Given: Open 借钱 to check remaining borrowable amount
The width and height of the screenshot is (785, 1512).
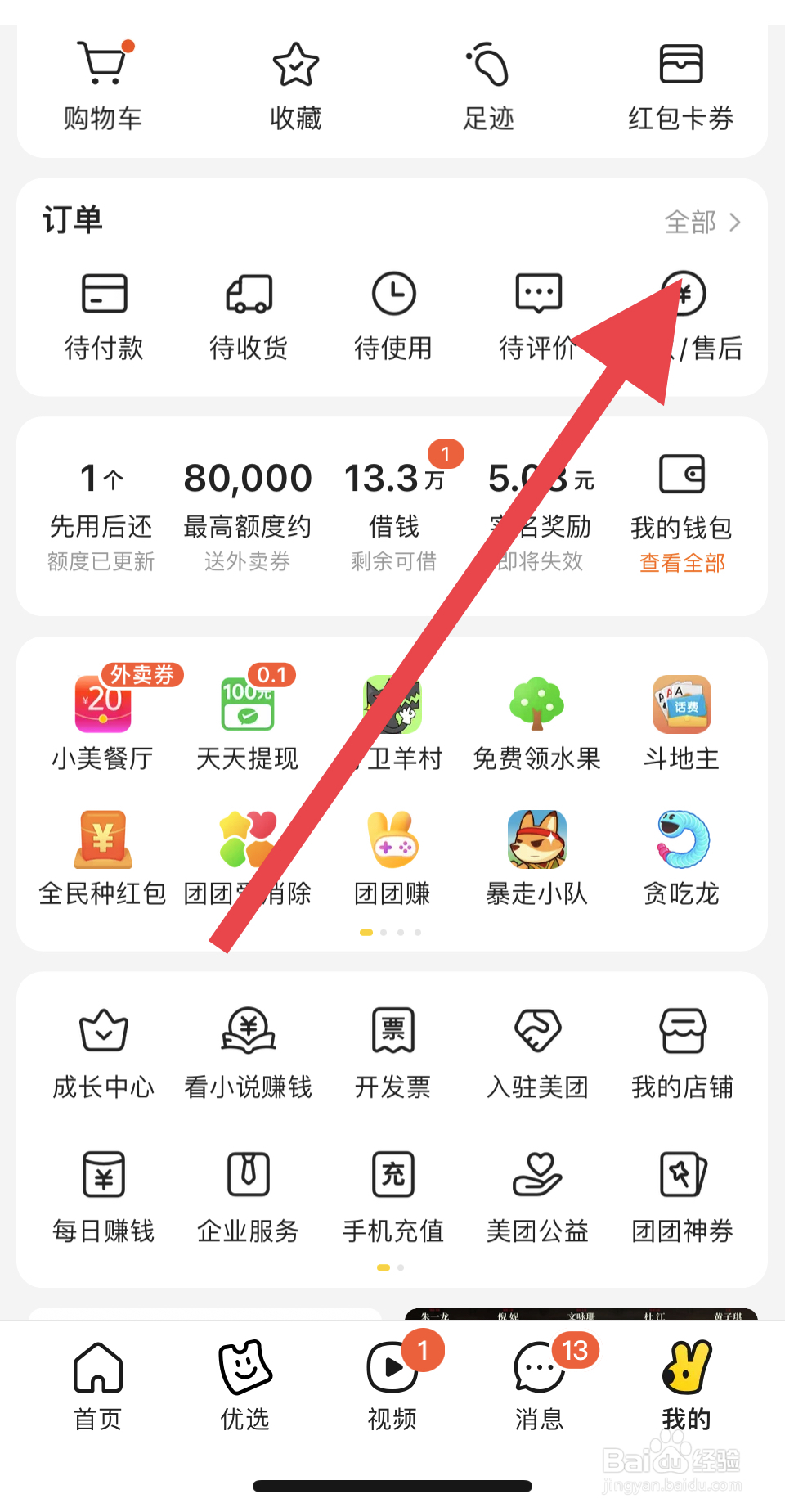Looking at the screenshot, I should pyautogui.click(x=393, y=507).
